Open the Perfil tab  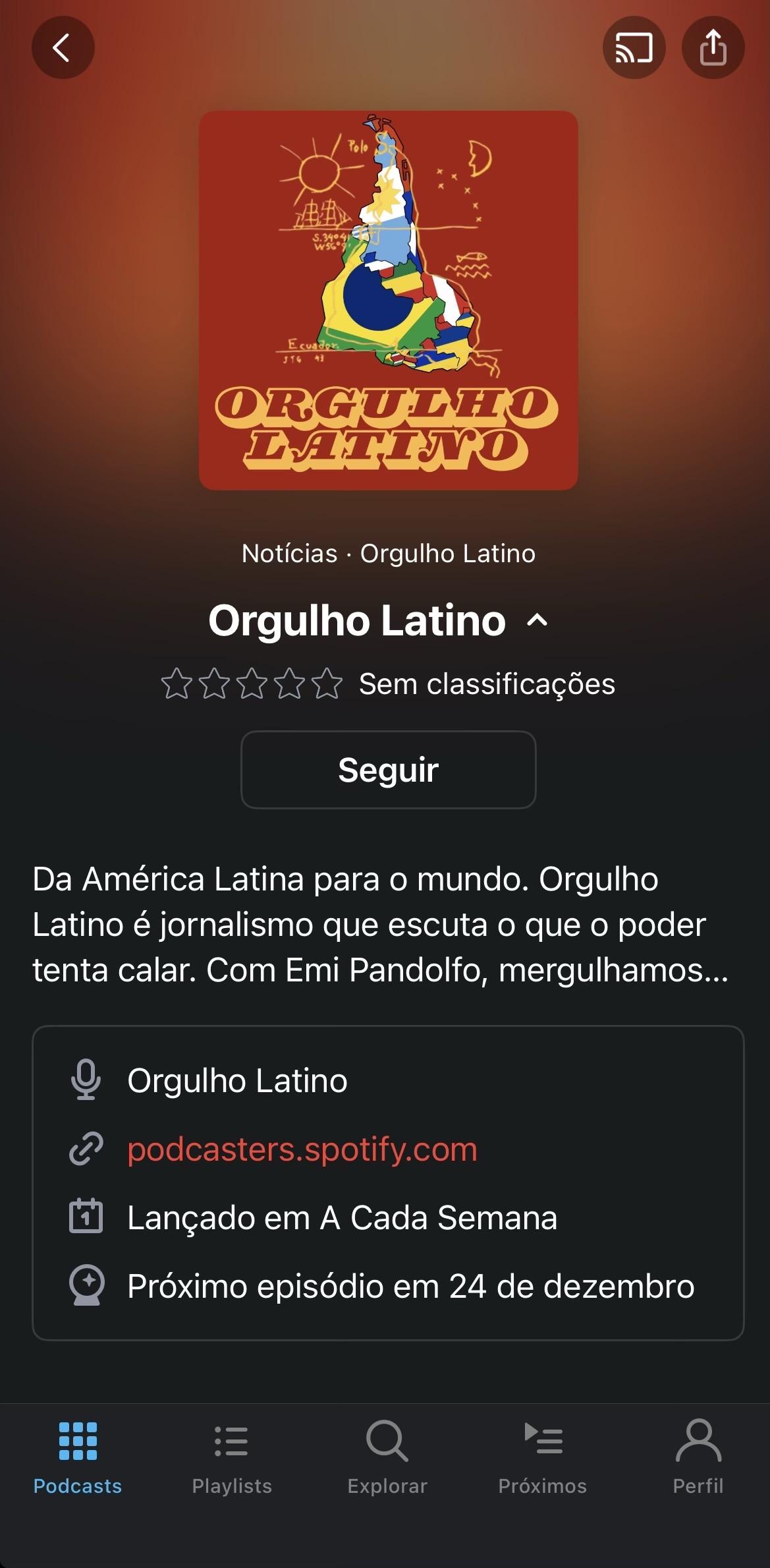(x=698, y=1457)
